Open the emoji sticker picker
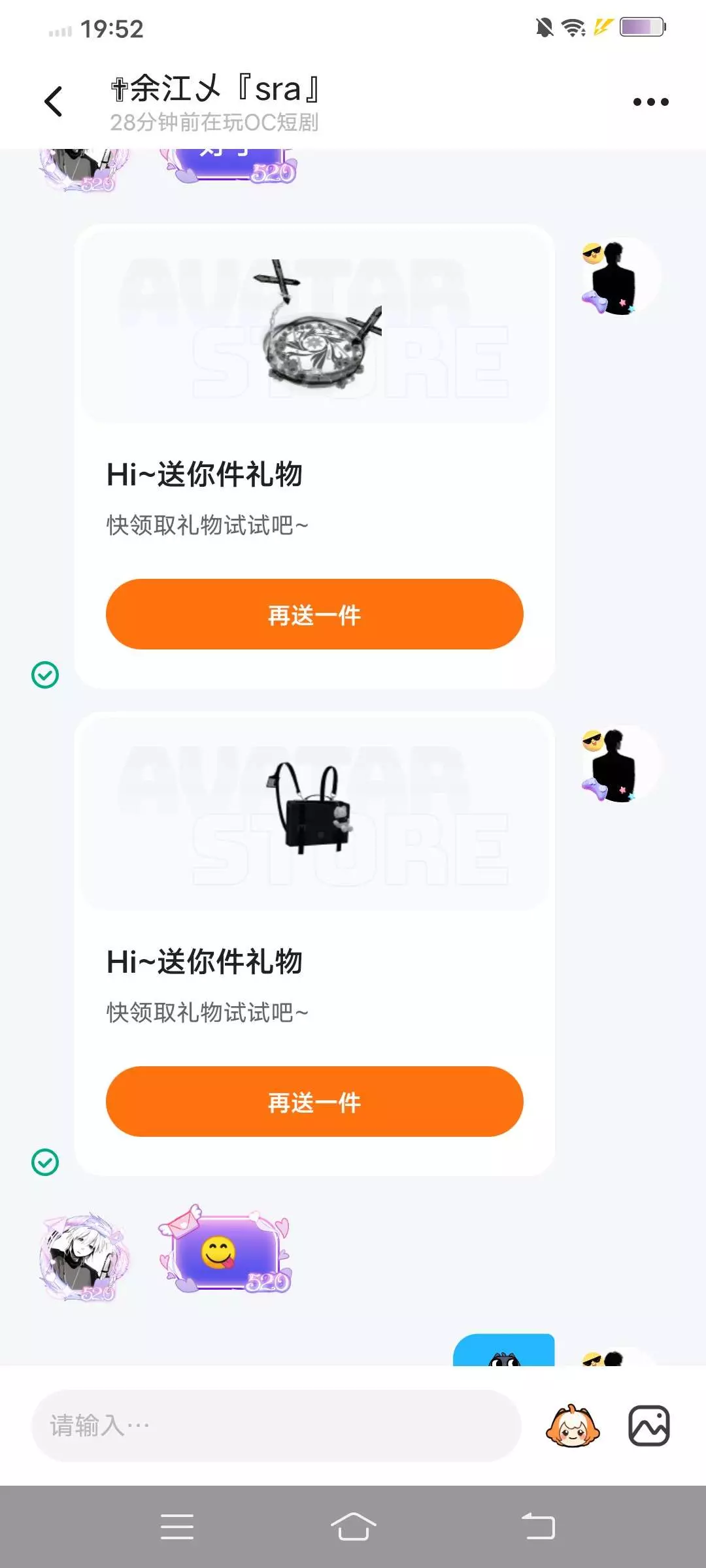 (573, 1426)
